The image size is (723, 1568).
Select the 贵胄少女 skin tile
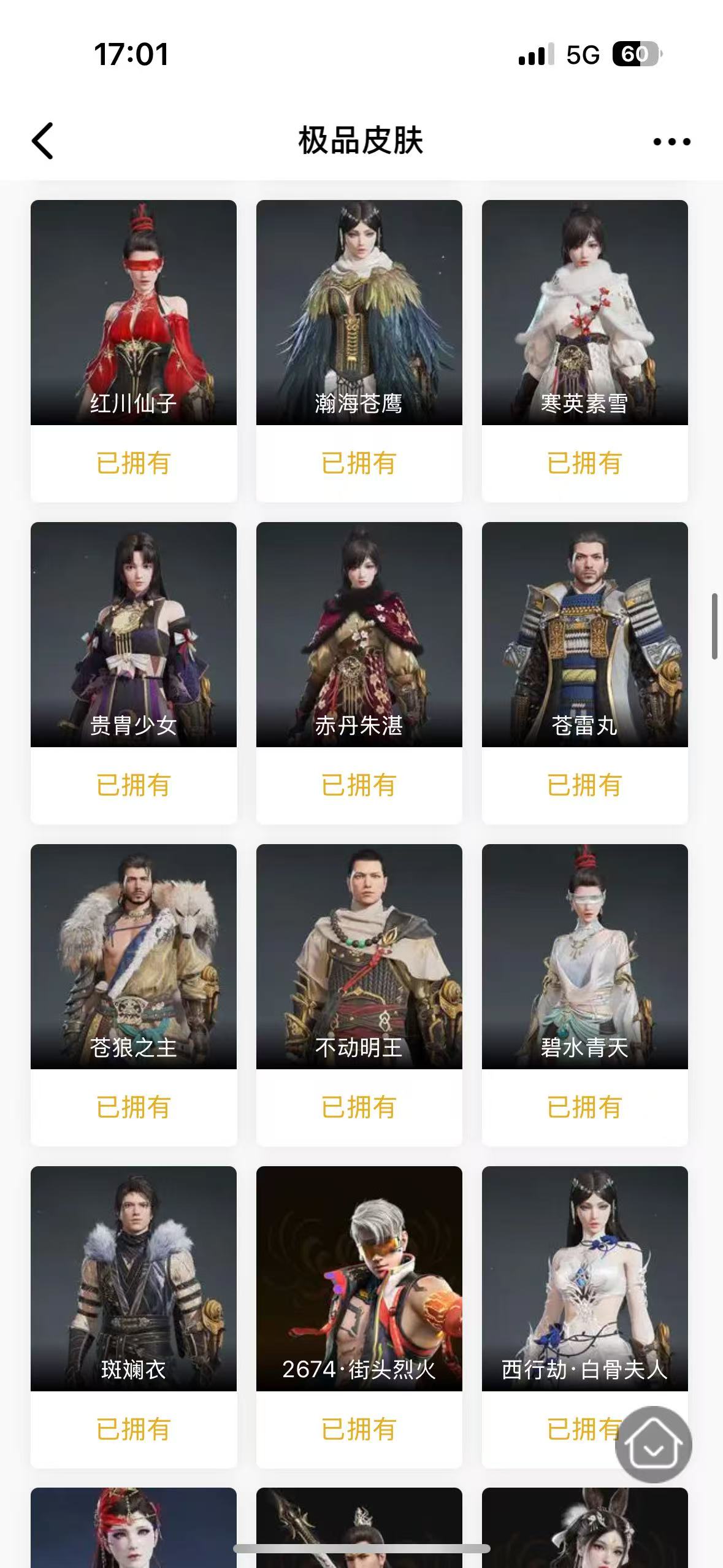coord(134,635)
